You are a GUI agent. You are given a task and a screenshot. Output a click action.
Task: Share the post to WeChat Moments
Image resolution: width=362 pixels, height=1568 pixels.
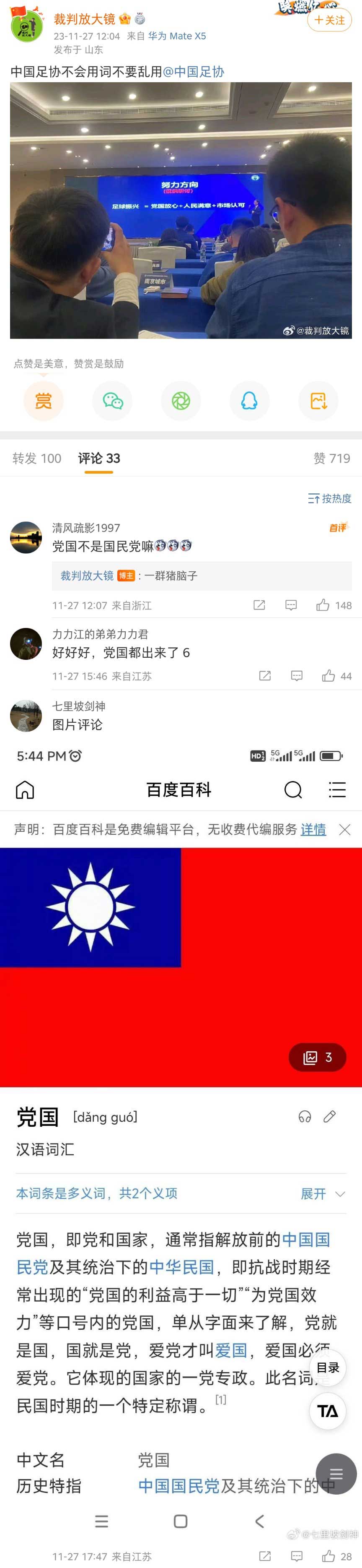(x=181, y=401)
